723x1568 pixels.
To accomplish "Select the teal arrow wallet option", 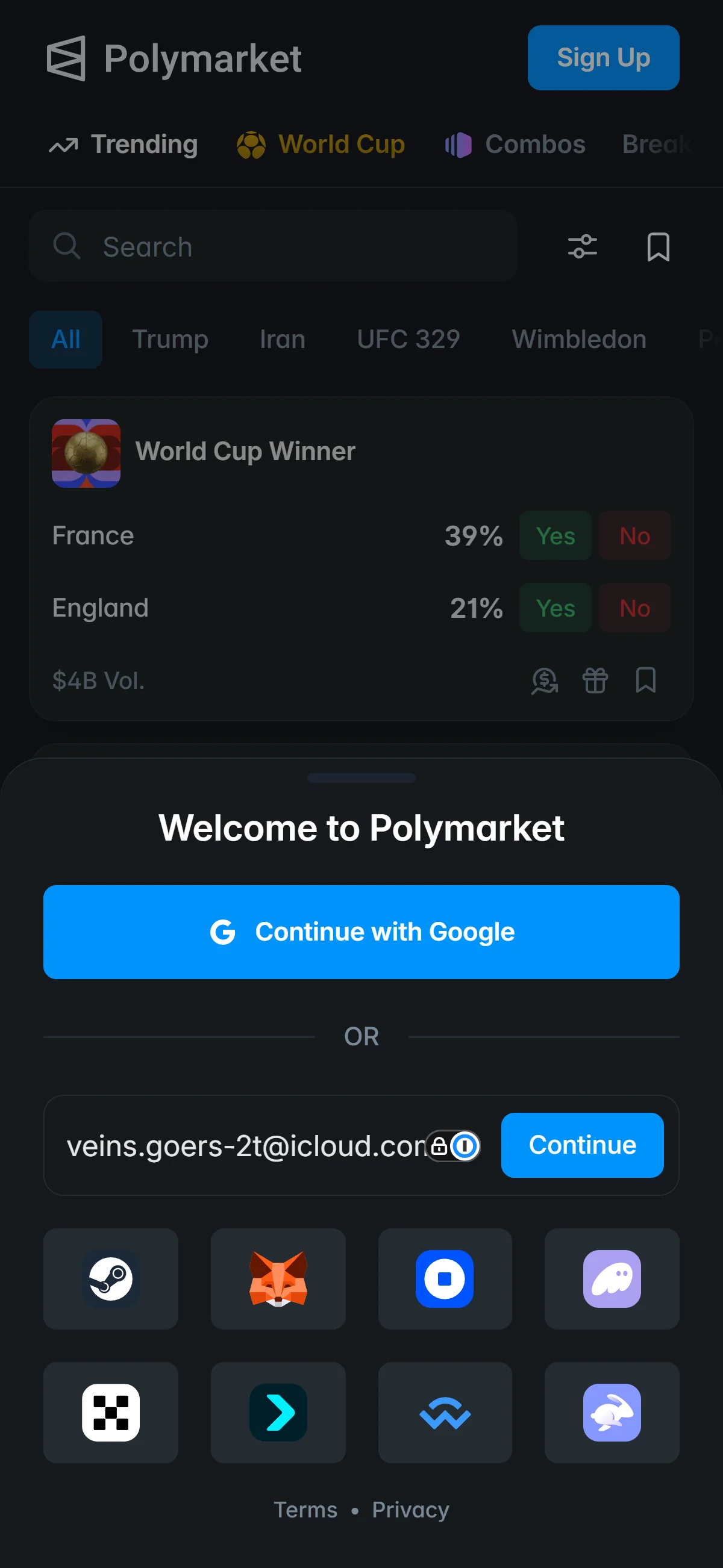I will 278,1412.
